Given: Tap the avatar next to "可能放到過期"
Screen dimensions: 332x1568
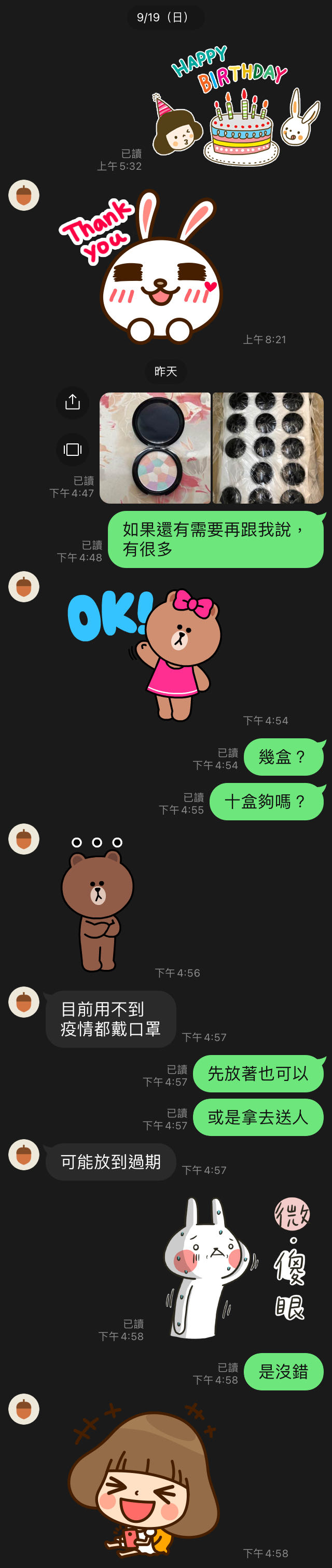Looking at the screenshot, I should tap(24, 1154).
